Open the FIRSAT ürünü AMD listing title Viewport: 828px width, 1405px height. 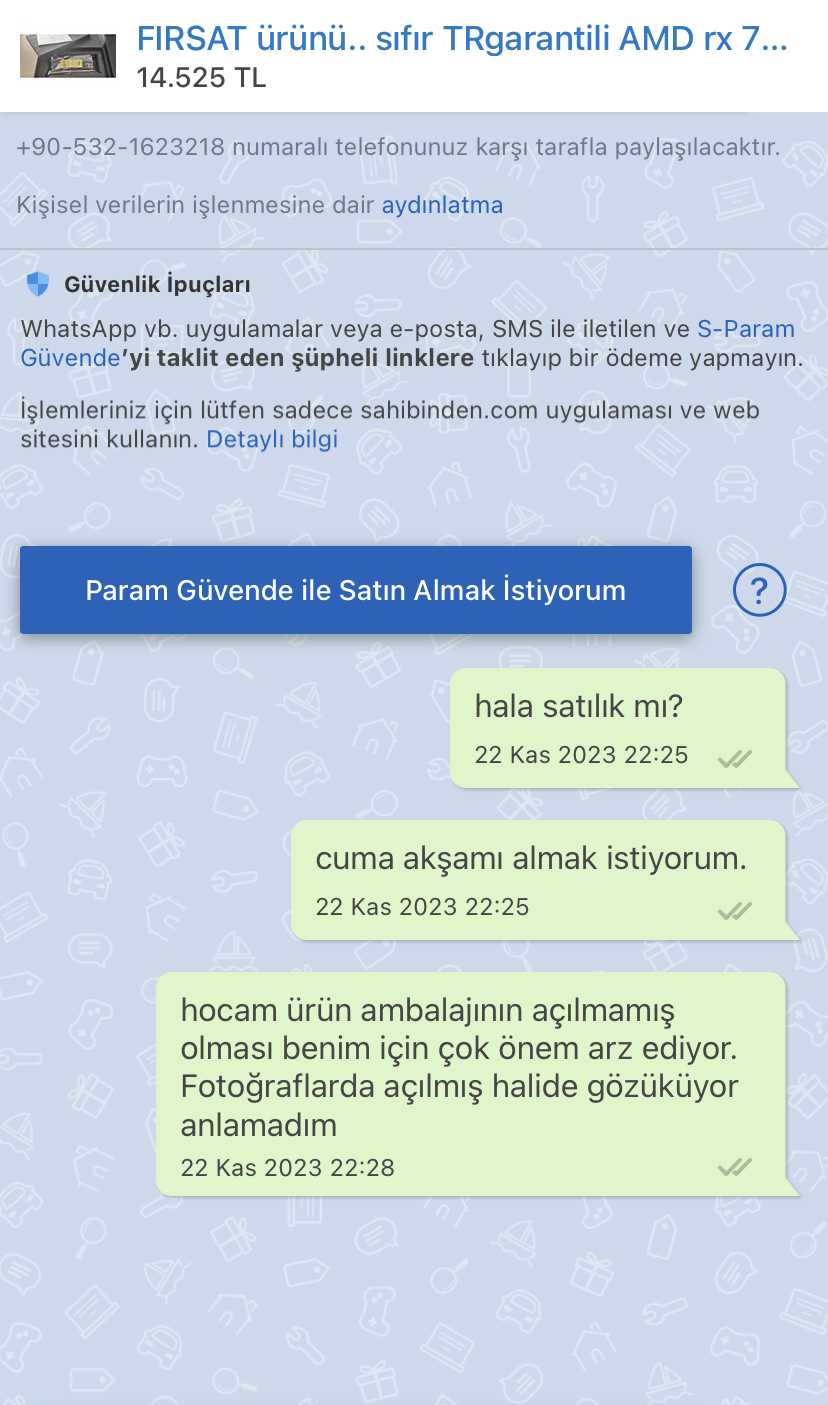(x=462, y=39)
